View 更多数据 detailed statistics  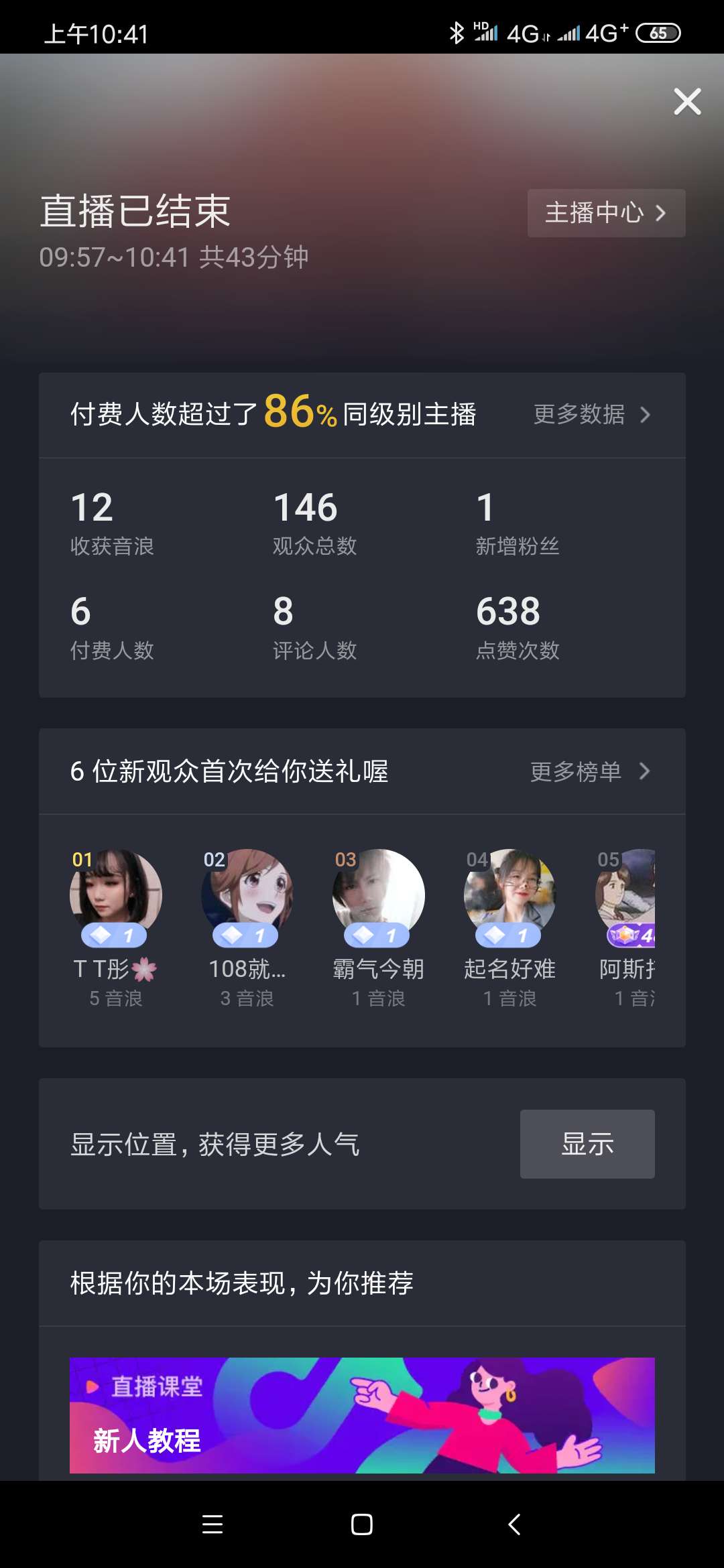coord(580,414)
